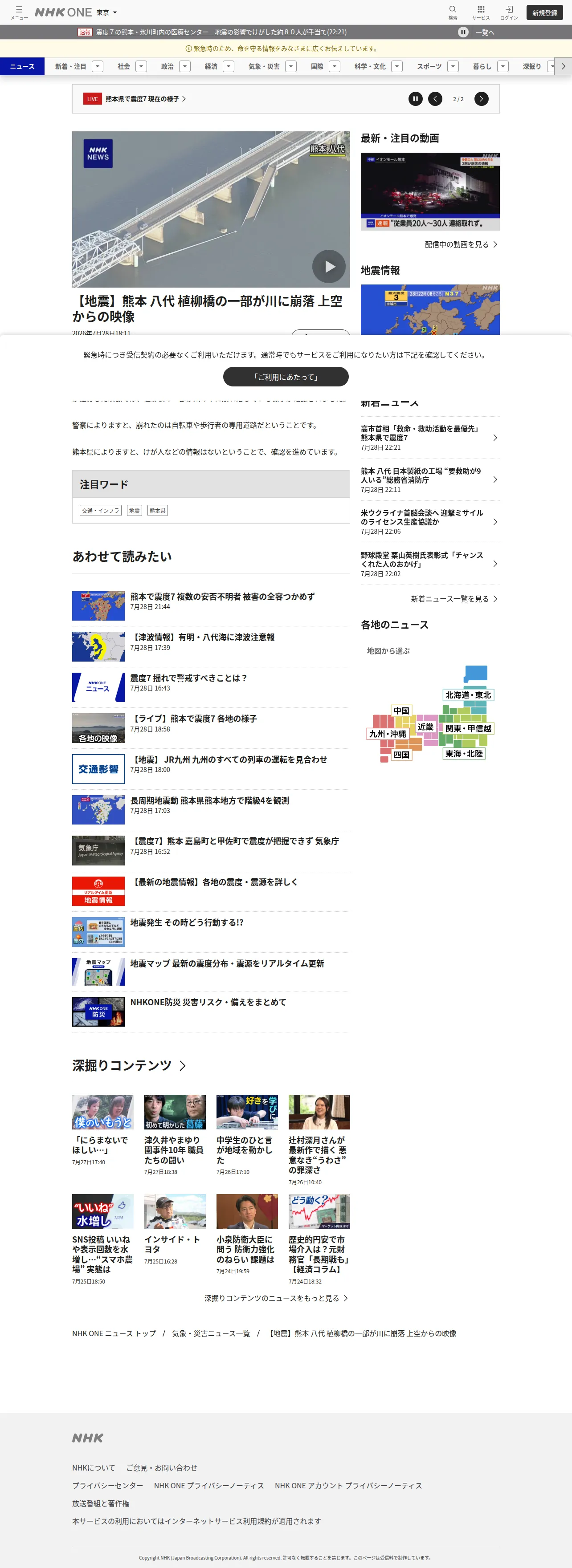Tap the 新規登録 button
Screen dimensions: 572x1568
(544, 13)
